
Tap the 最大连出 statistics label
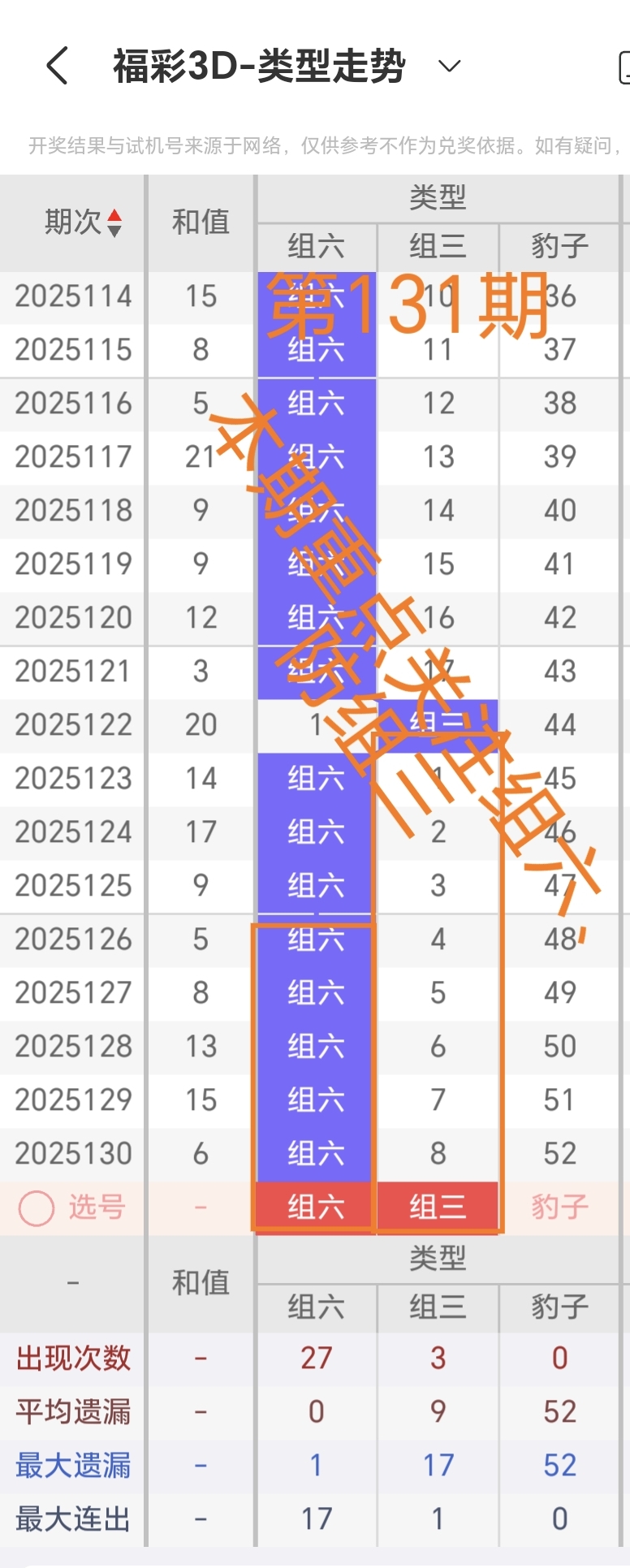[x=71, y=1519]
